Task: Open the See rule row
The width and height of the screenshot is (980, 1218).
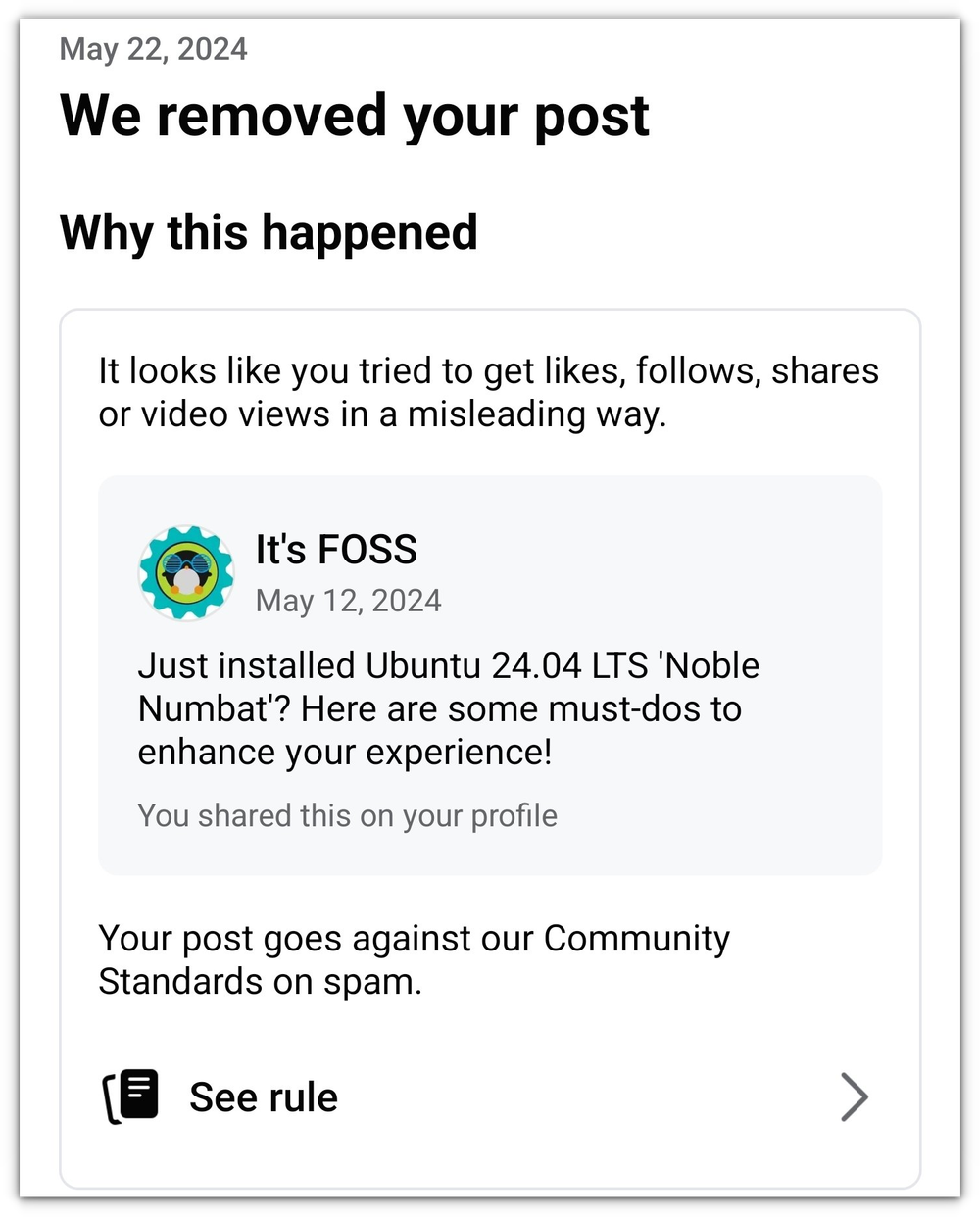Action: click(487, 1096)
